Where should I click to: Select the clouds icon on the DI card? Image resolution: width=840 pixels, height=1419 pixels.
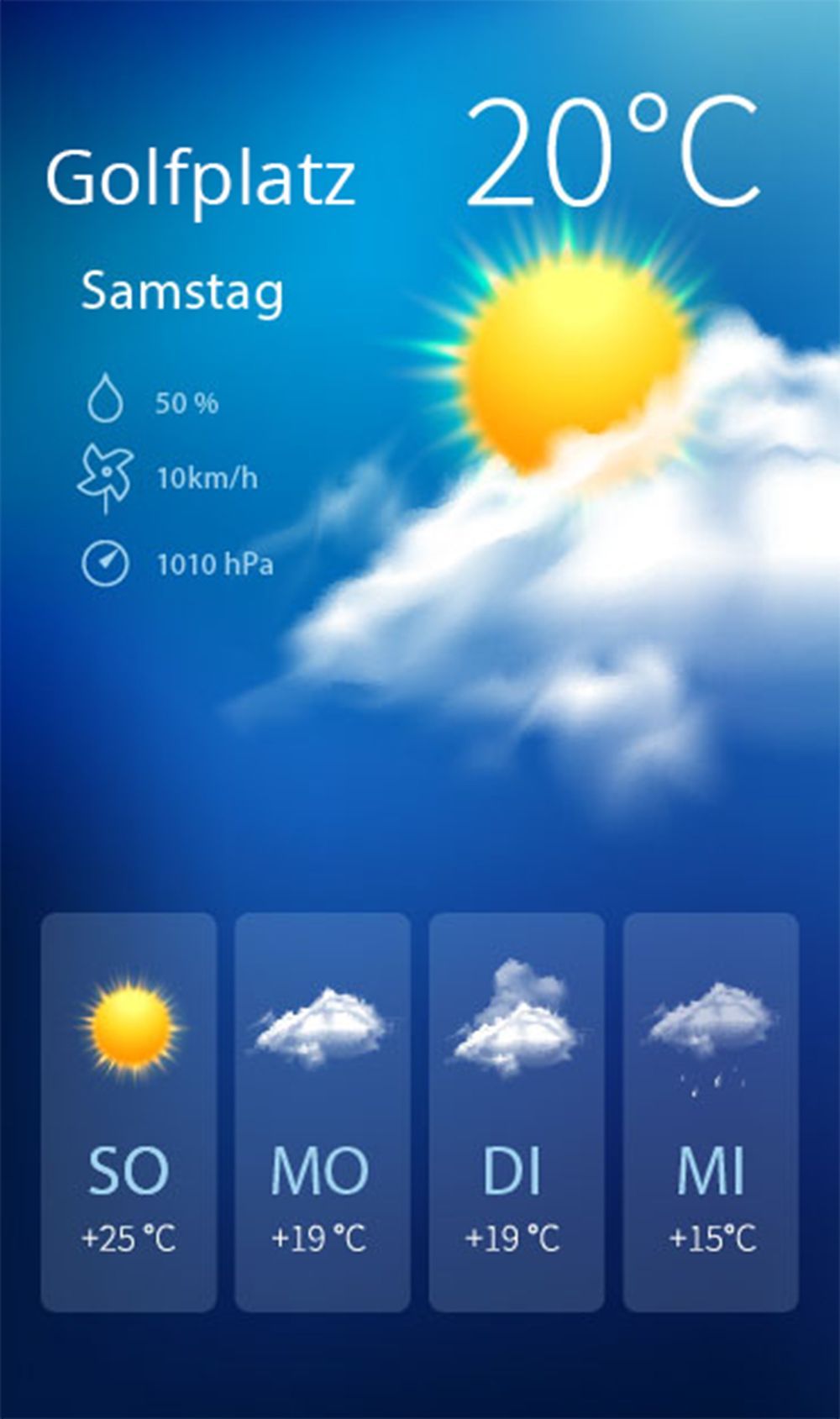(514, 1021)
